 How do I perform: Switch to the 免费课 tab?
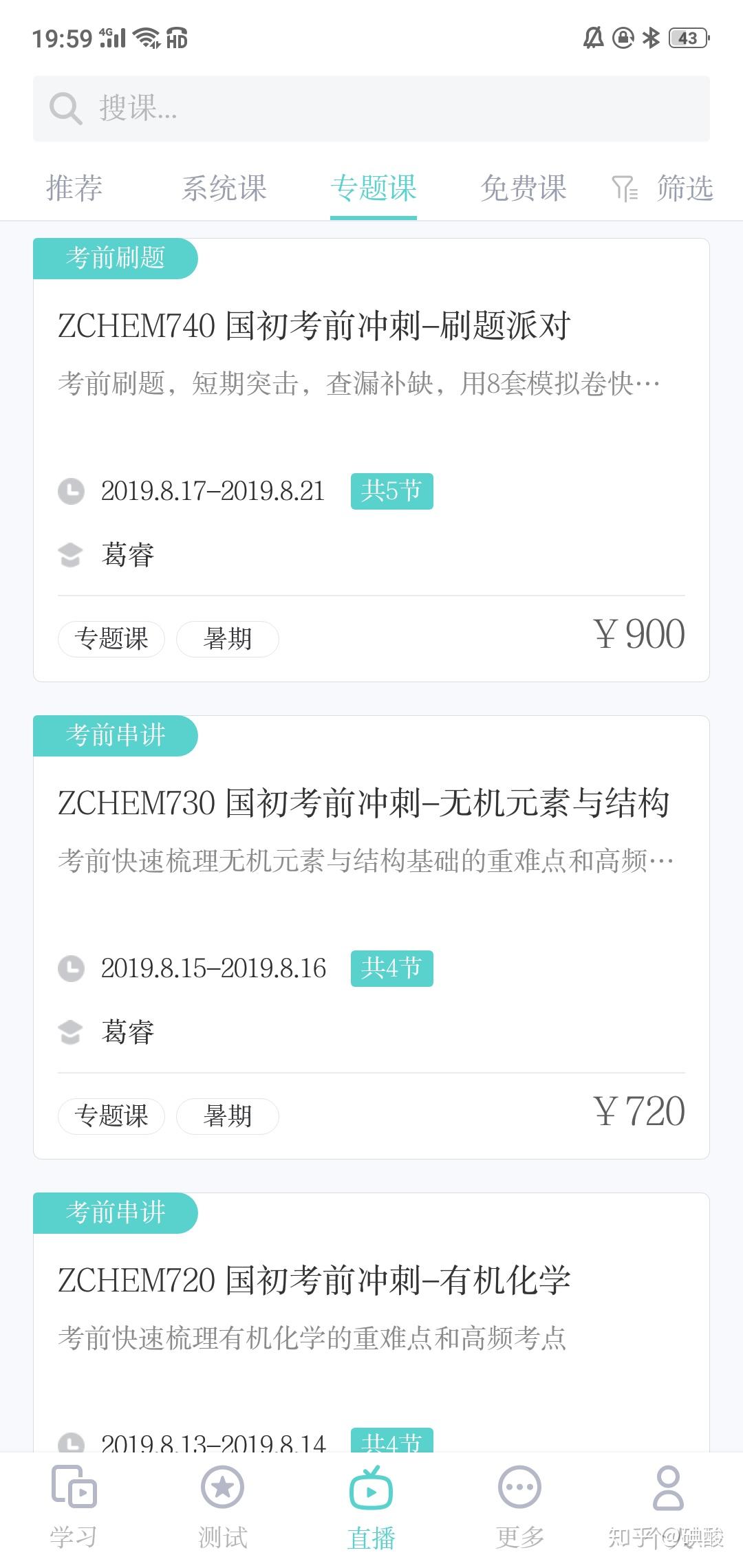coord(524,188)
